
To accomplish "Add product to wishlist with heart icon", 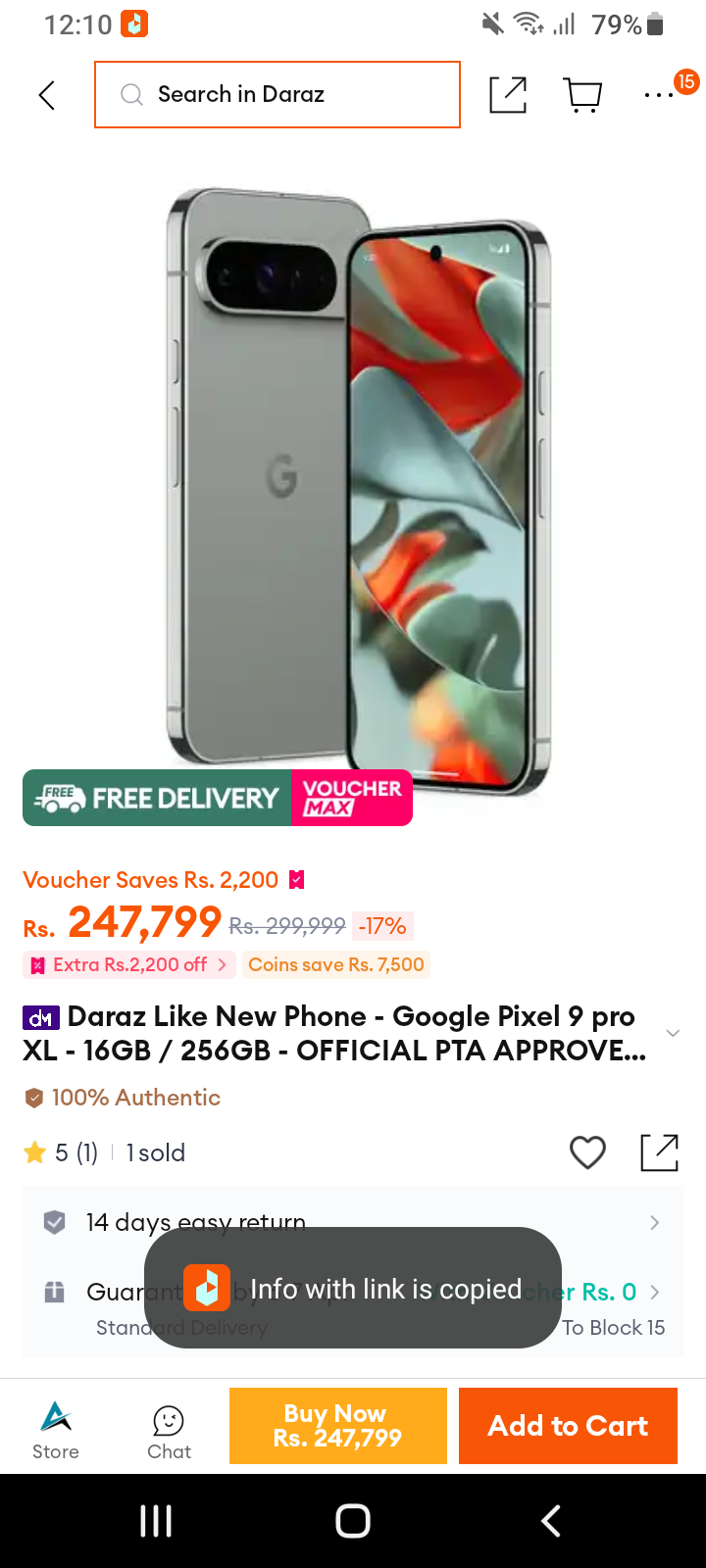I will click(588, 1152).
